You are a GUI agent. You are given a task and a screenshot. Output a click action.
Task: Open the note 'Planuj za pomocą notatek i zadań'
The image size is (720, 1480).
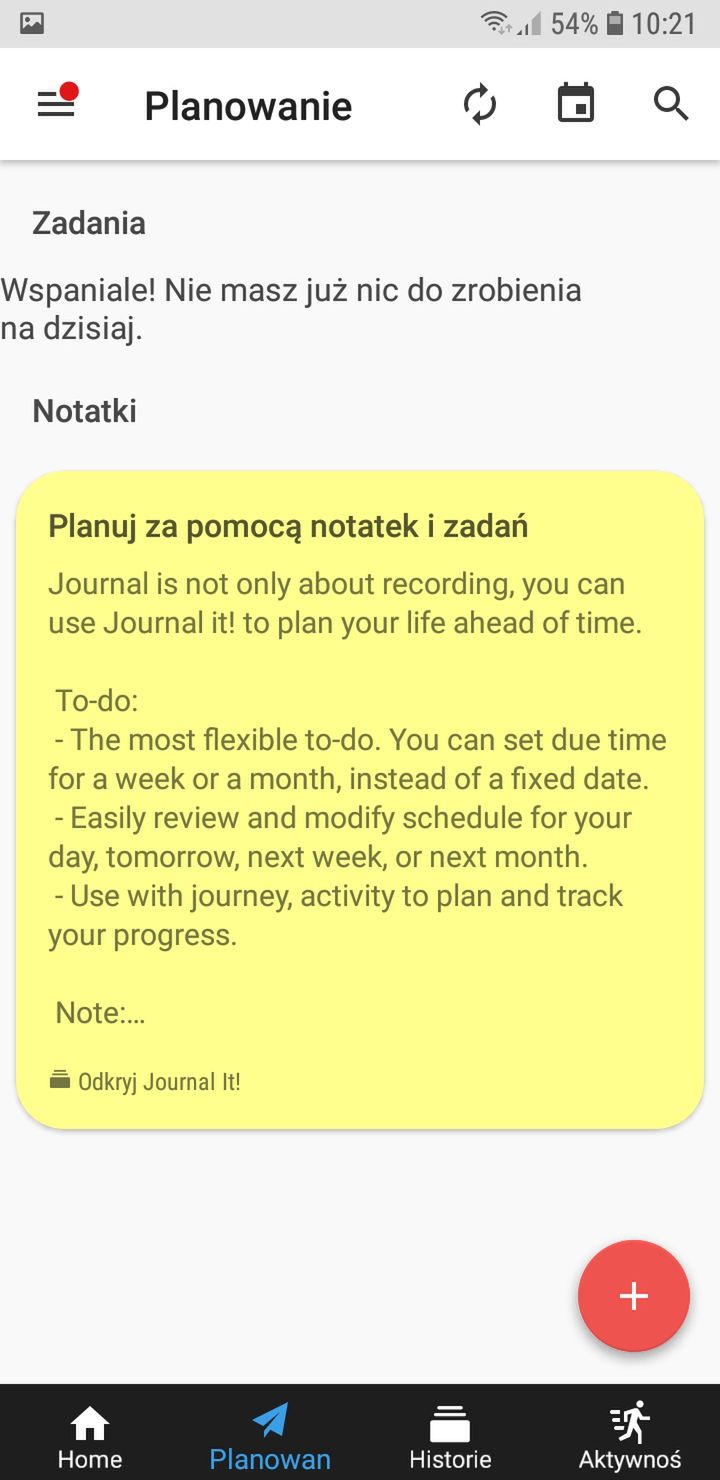(x=360, y=800)
